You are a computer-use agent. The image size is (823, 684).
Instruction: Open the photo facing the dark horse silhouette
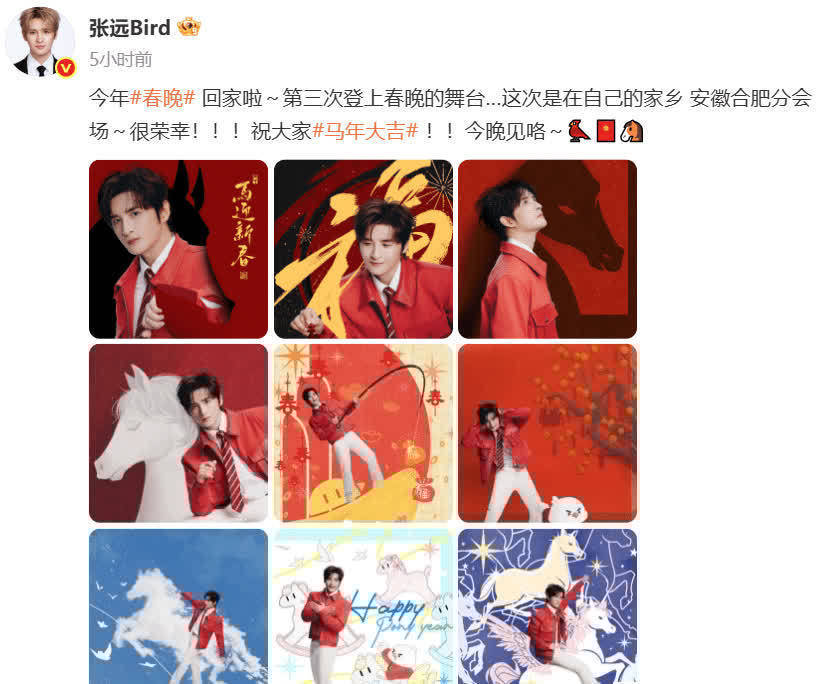(547, 249)
